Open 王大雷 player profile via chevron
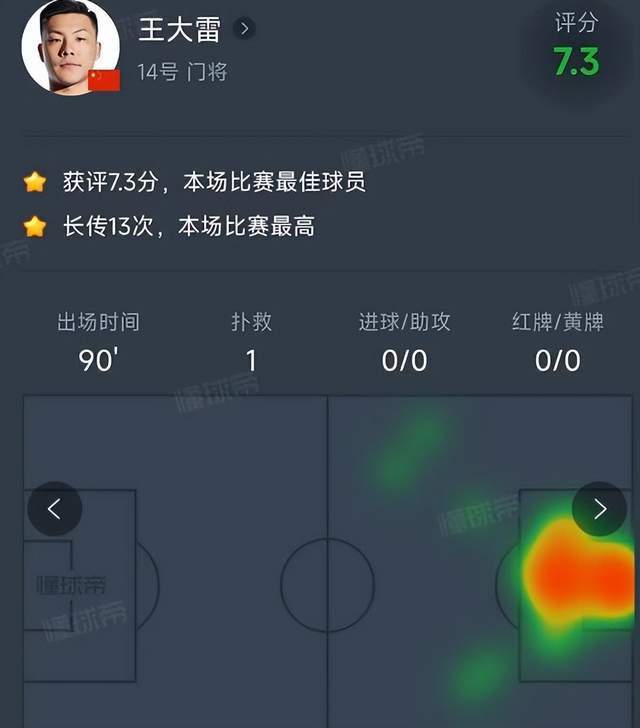The image size is (640, 728). pyautogui.click(x=244, y=29)
